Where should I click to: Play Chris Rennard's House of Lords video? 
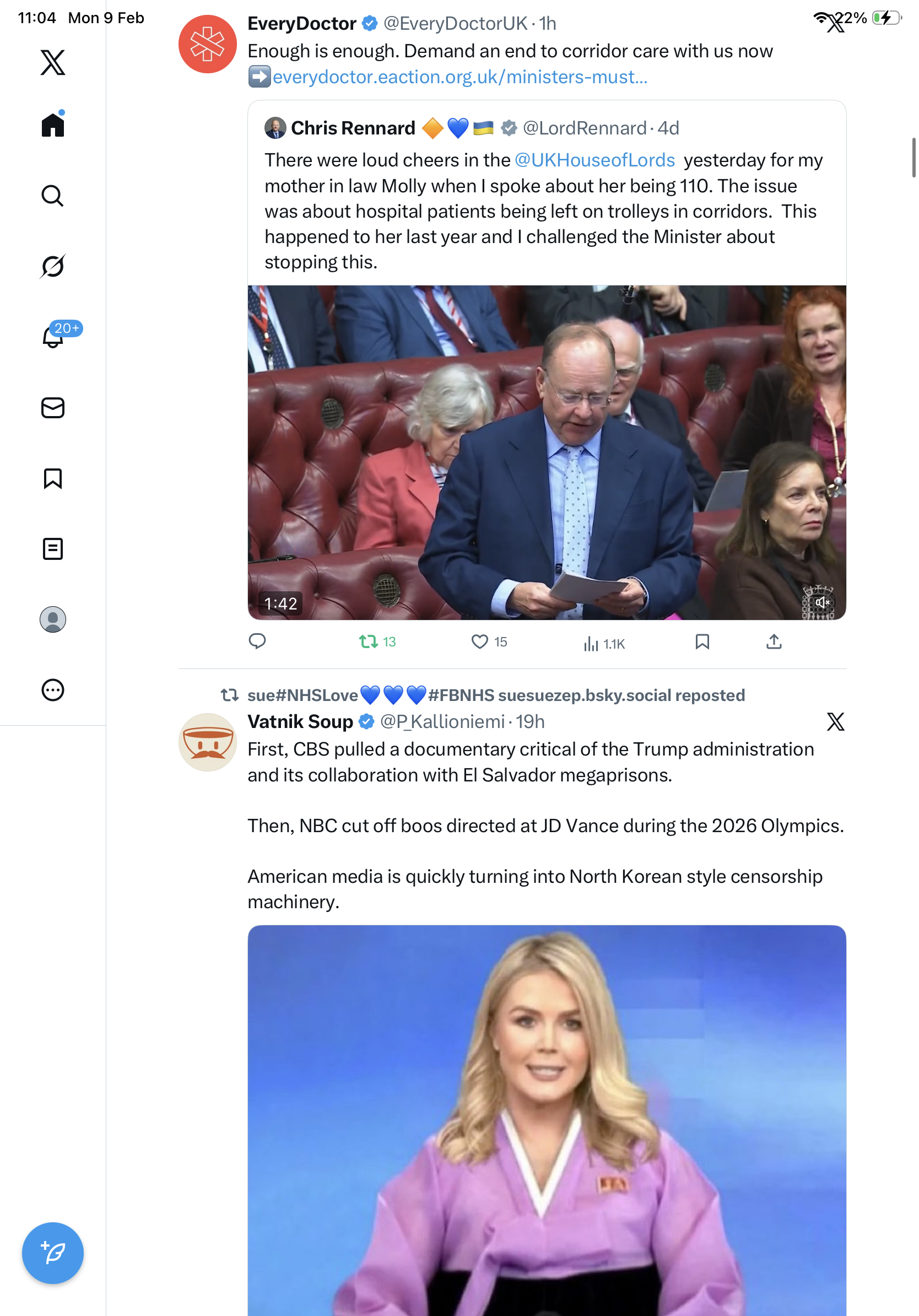click(x=546, y=452)
